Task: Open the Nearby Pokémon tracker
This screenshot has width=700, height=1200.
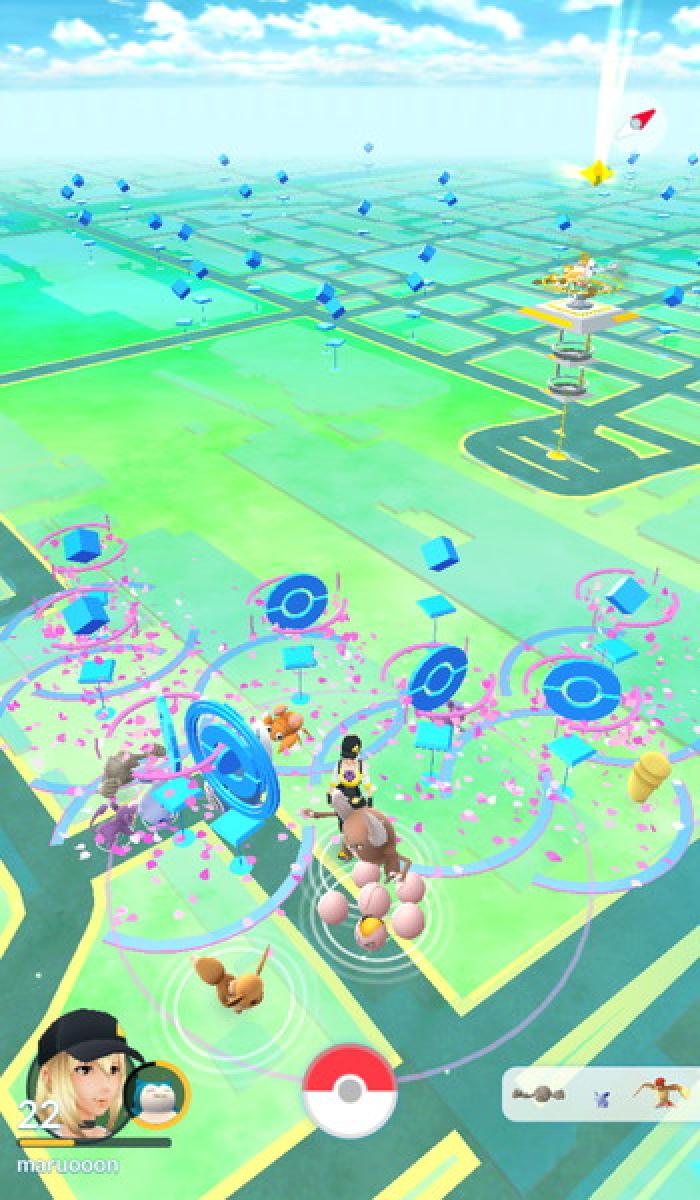Action: coord(600,1095)
